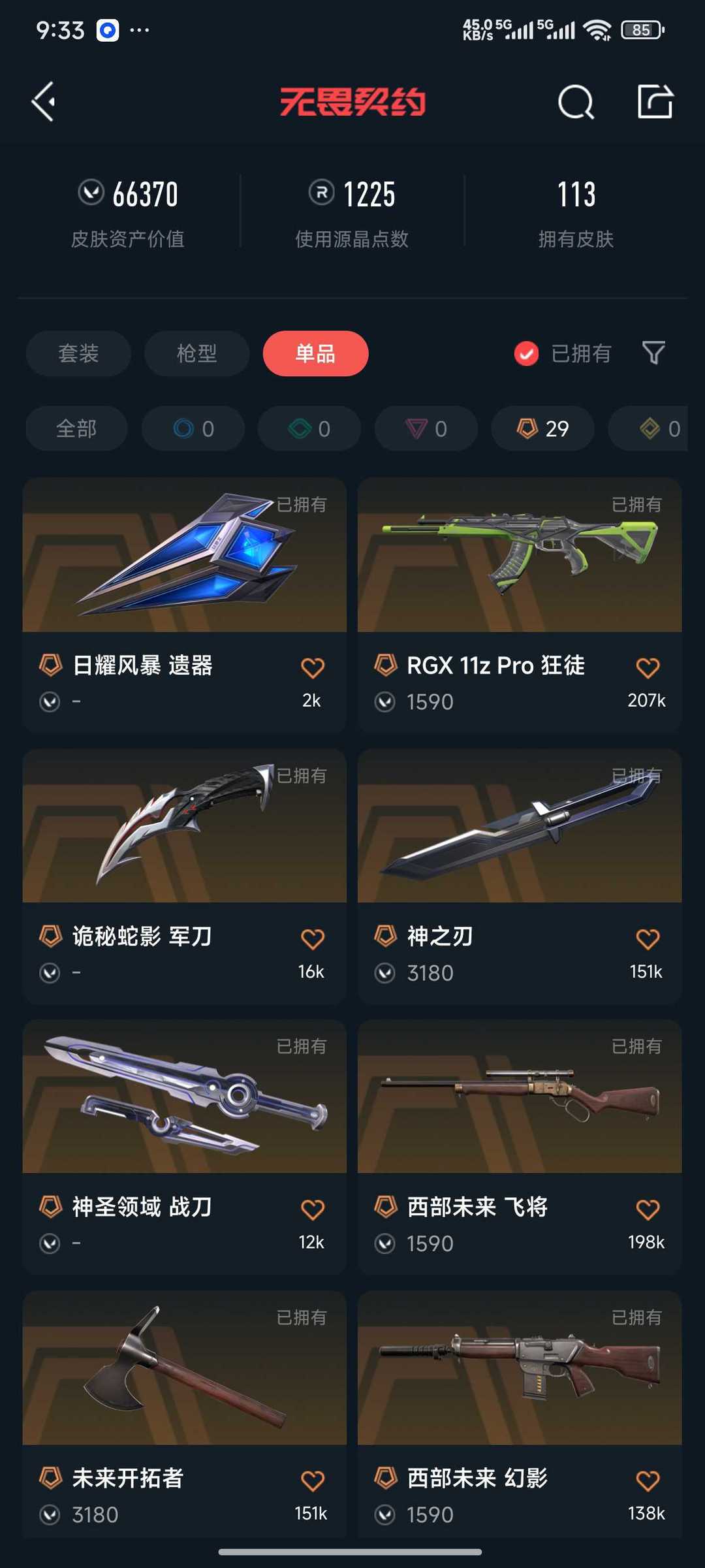The height and width of the screenshot is (1568, 705).
Task: Open the 日耀风暴 遗器 skin card
Action: pyautogui.click(x=184, y=605)
